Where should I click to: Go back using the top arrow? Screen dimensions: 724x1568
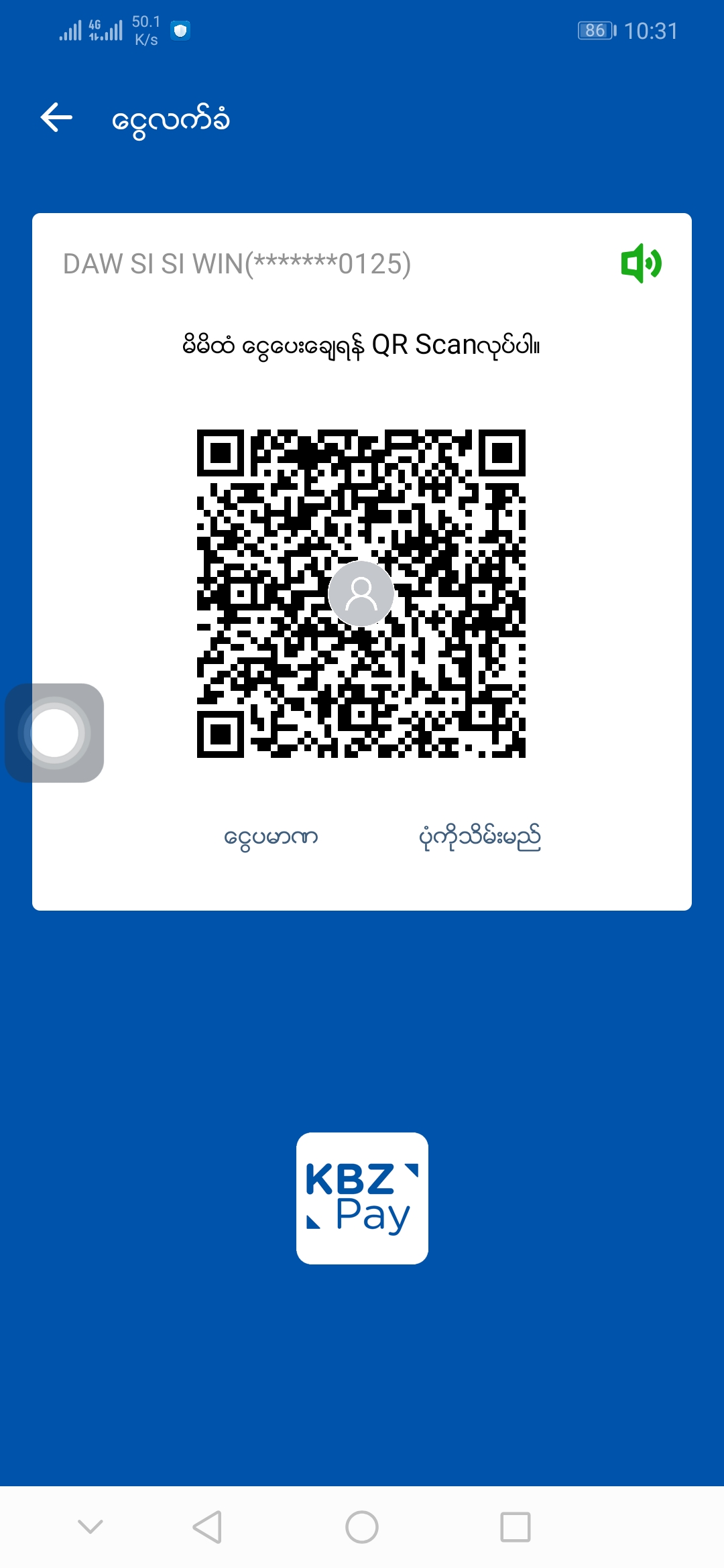coord(56,118)
